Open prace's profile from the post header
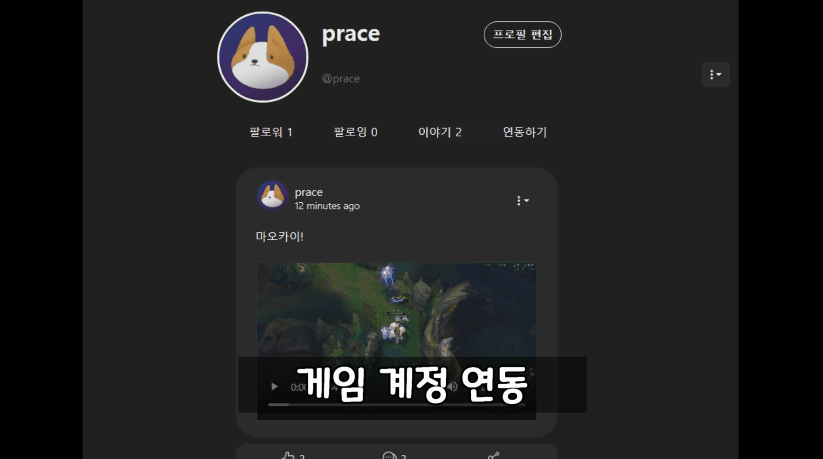The width and height of the screenshot is (823, 459). pyautogui.click(x=308, y=192)
